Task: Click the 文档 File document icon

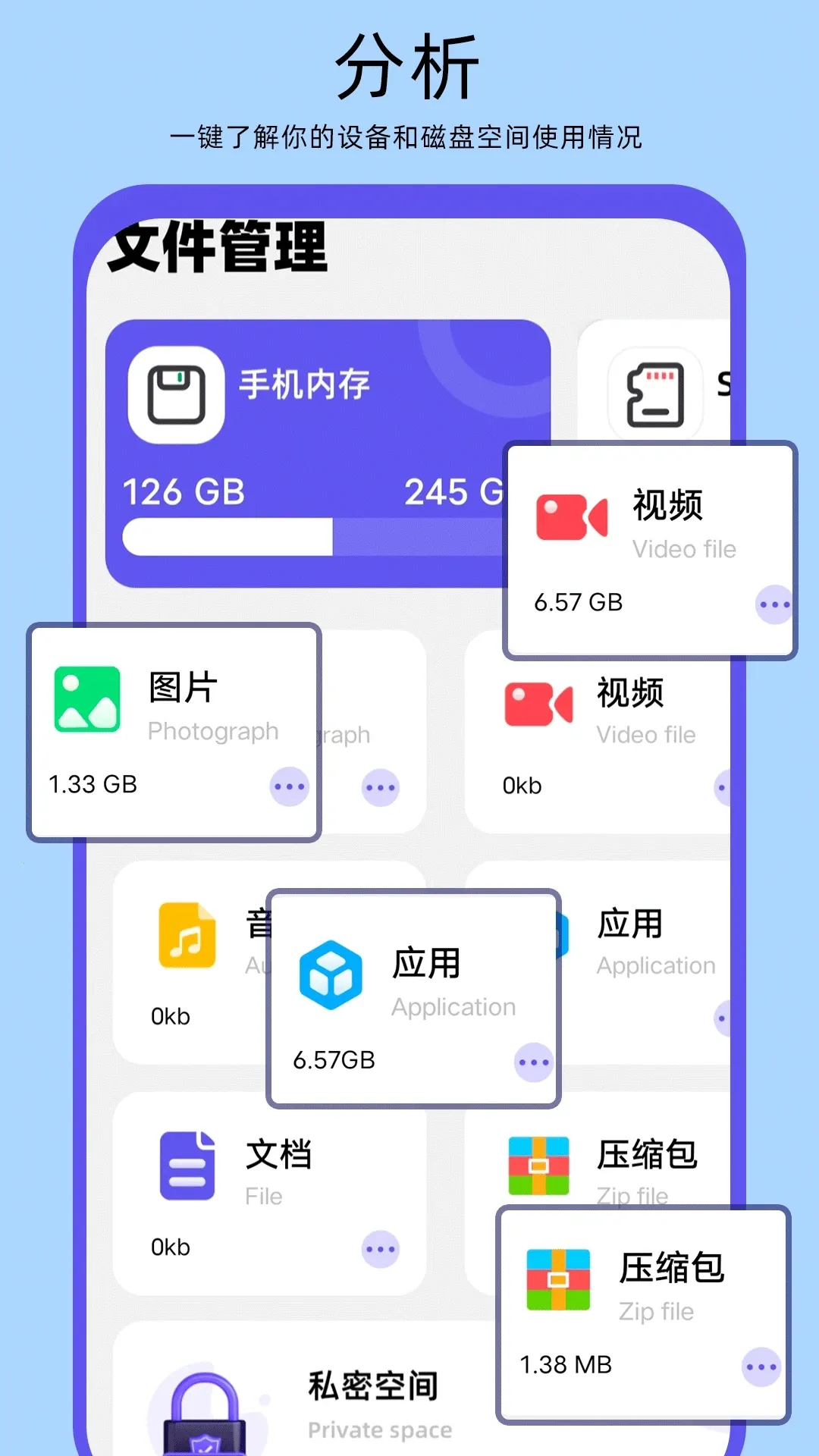Action: tap(186, 1166)
